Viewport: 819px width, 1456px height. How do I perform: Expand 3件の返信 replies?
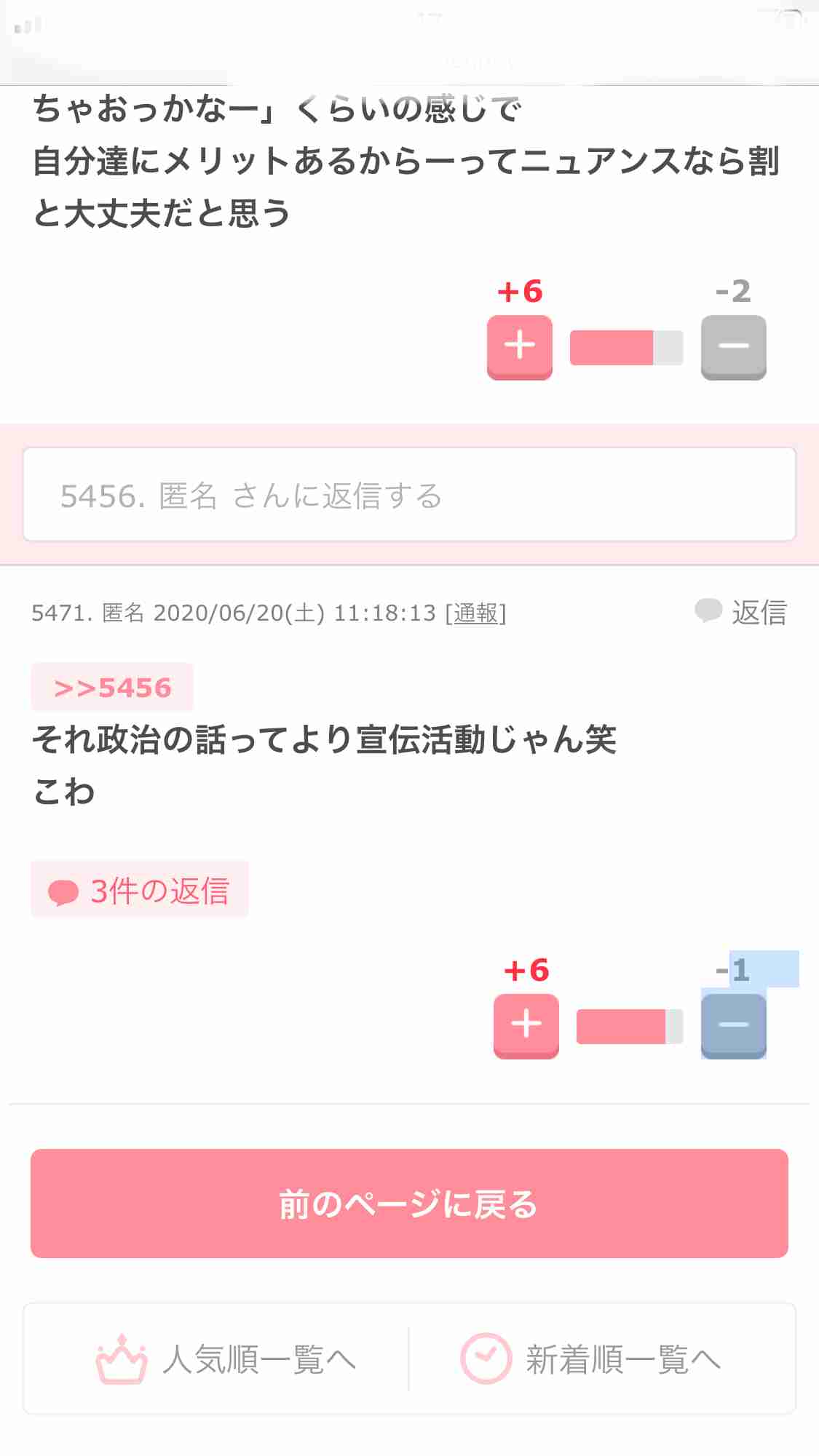(140, 890)
